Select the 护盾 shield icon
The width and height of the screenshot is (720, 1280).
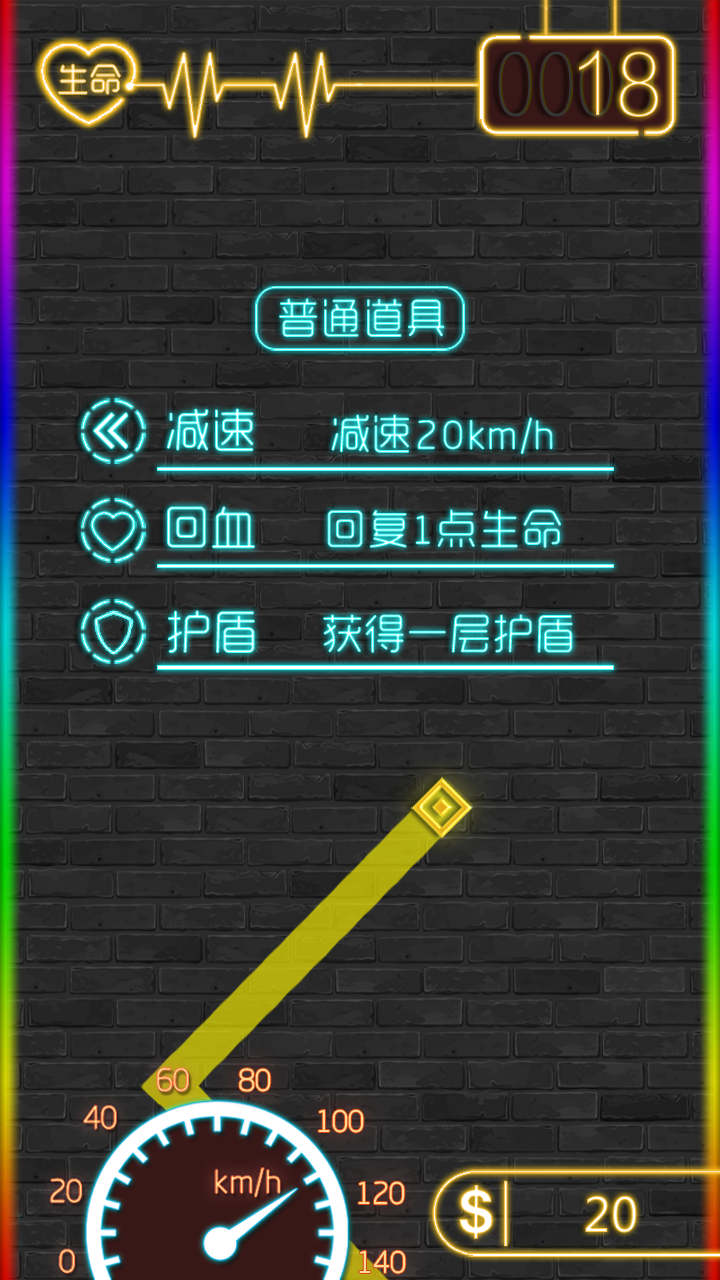[112, 632]
